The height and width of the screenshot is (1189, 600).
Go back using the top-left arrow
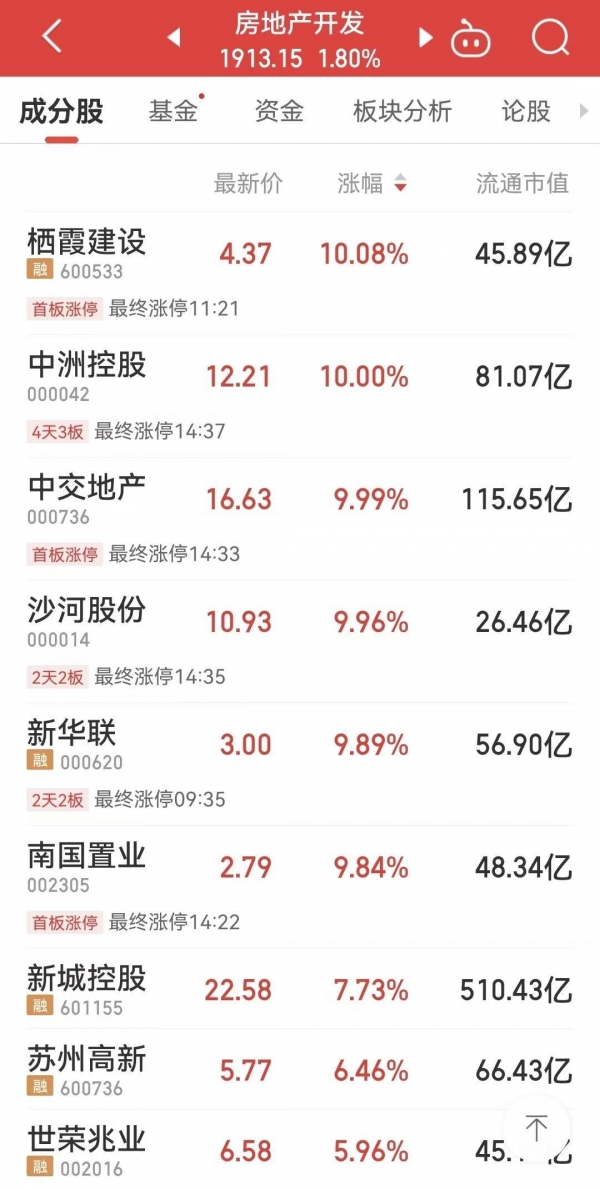52,37
